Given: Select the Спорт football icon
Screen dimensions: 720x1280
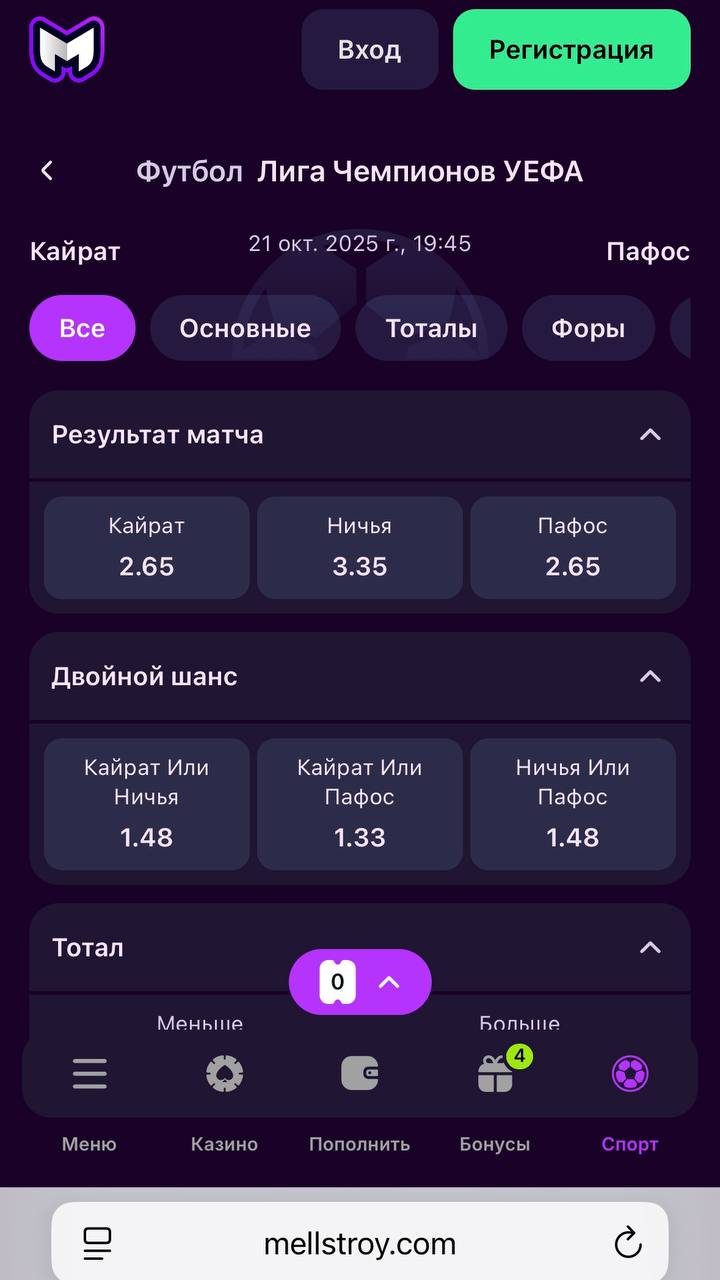Looking at the screenshot, I should [x=629, y=1073].
